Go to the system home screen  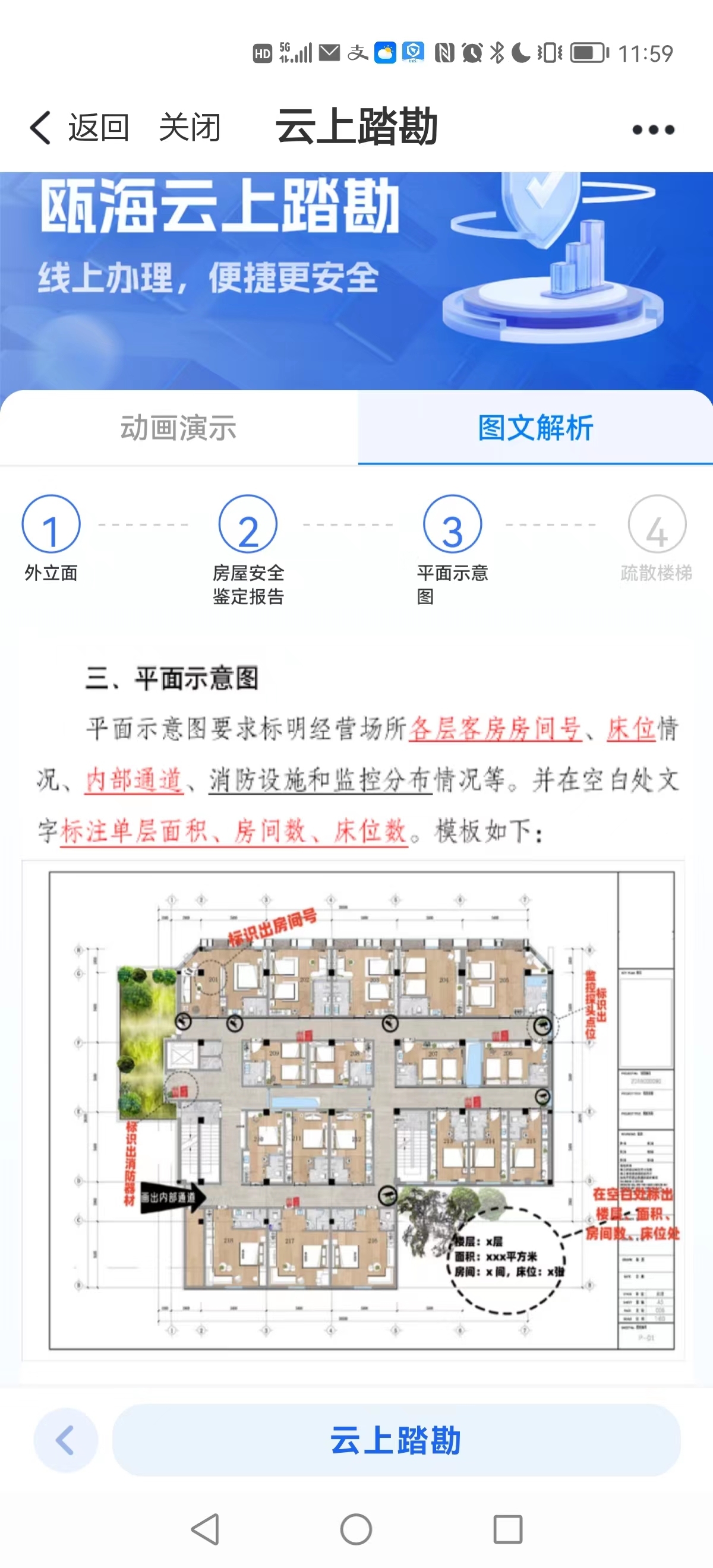click(x=356, y=1529)
